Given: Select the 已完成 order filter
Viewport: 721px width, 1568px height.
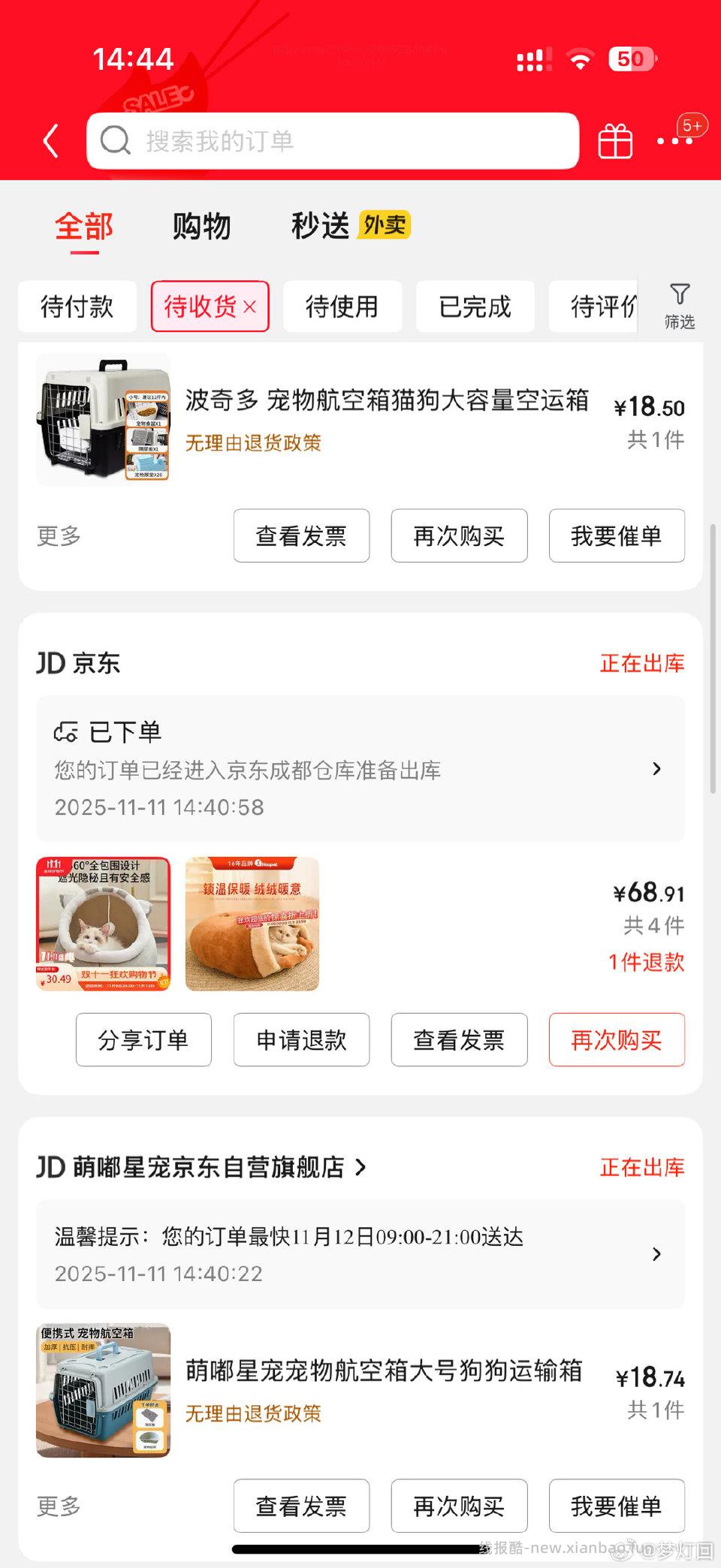Looking at the screenshot, I should click(475, 306).
